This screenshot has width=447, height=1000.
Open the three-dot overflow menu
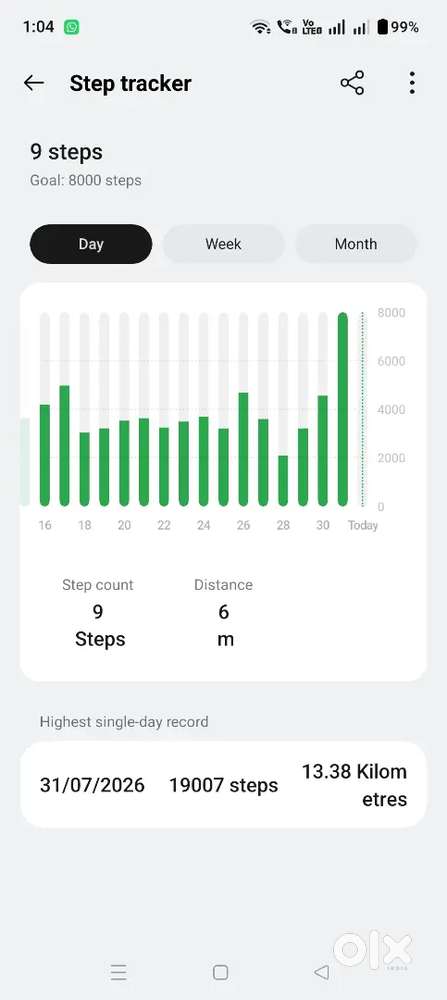[412, 83]
